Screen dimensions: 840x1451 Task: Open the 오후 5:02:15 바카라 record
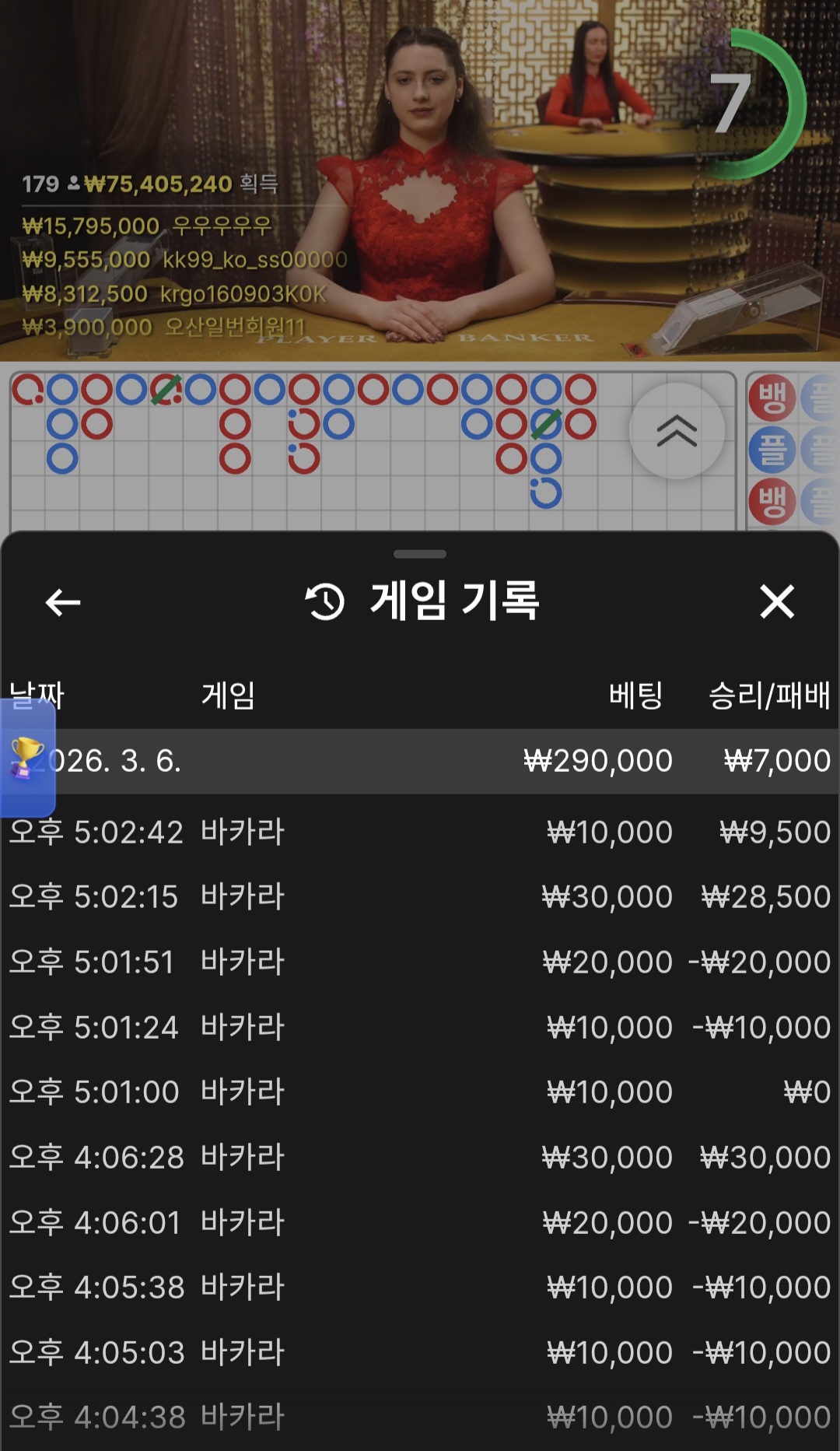(420, 897)
